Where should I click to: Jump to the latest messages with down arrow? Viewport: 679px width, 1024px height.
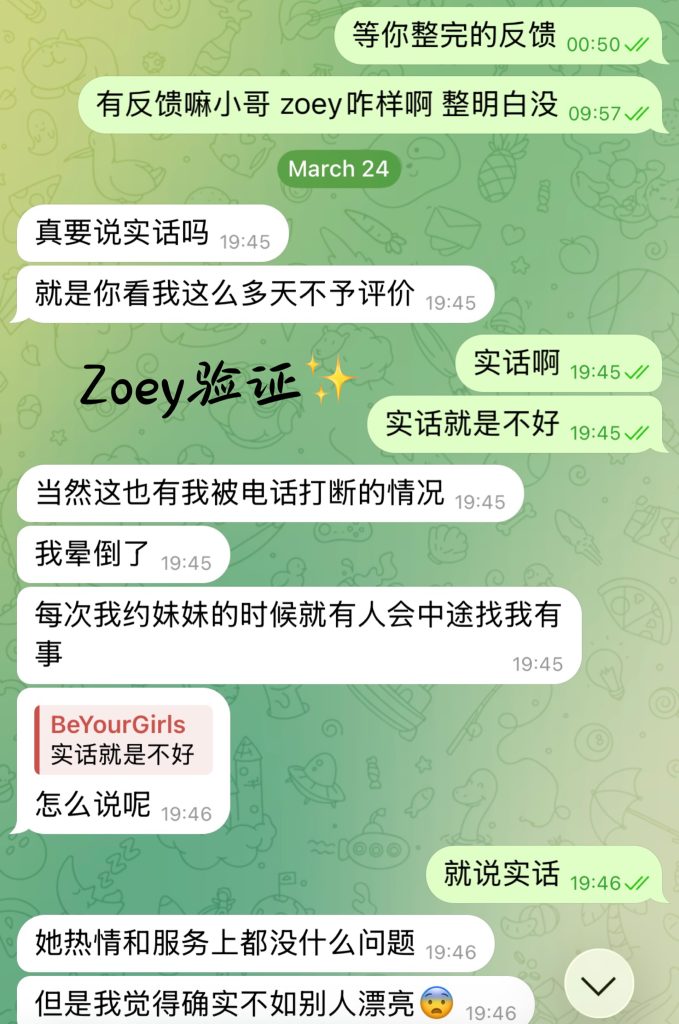598,985
